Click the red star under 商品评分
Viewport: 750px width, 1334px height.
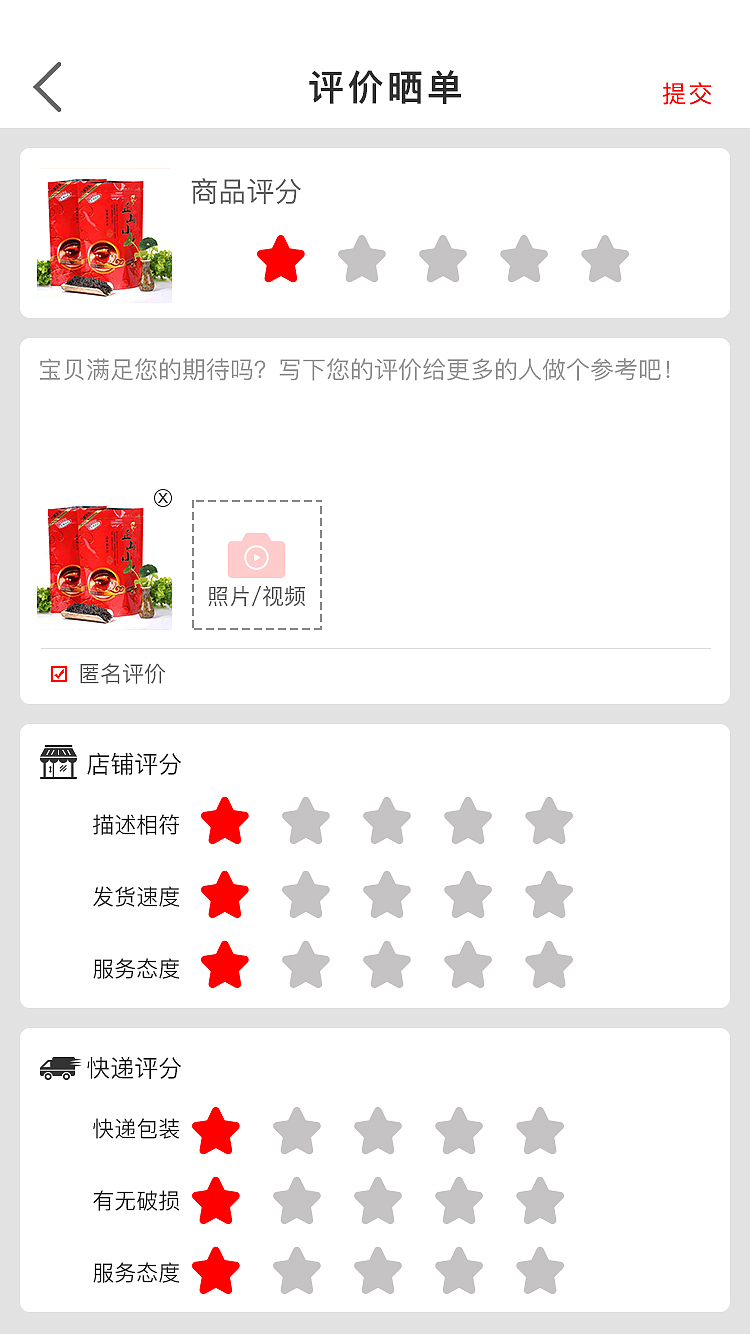(x=280, y=258)
